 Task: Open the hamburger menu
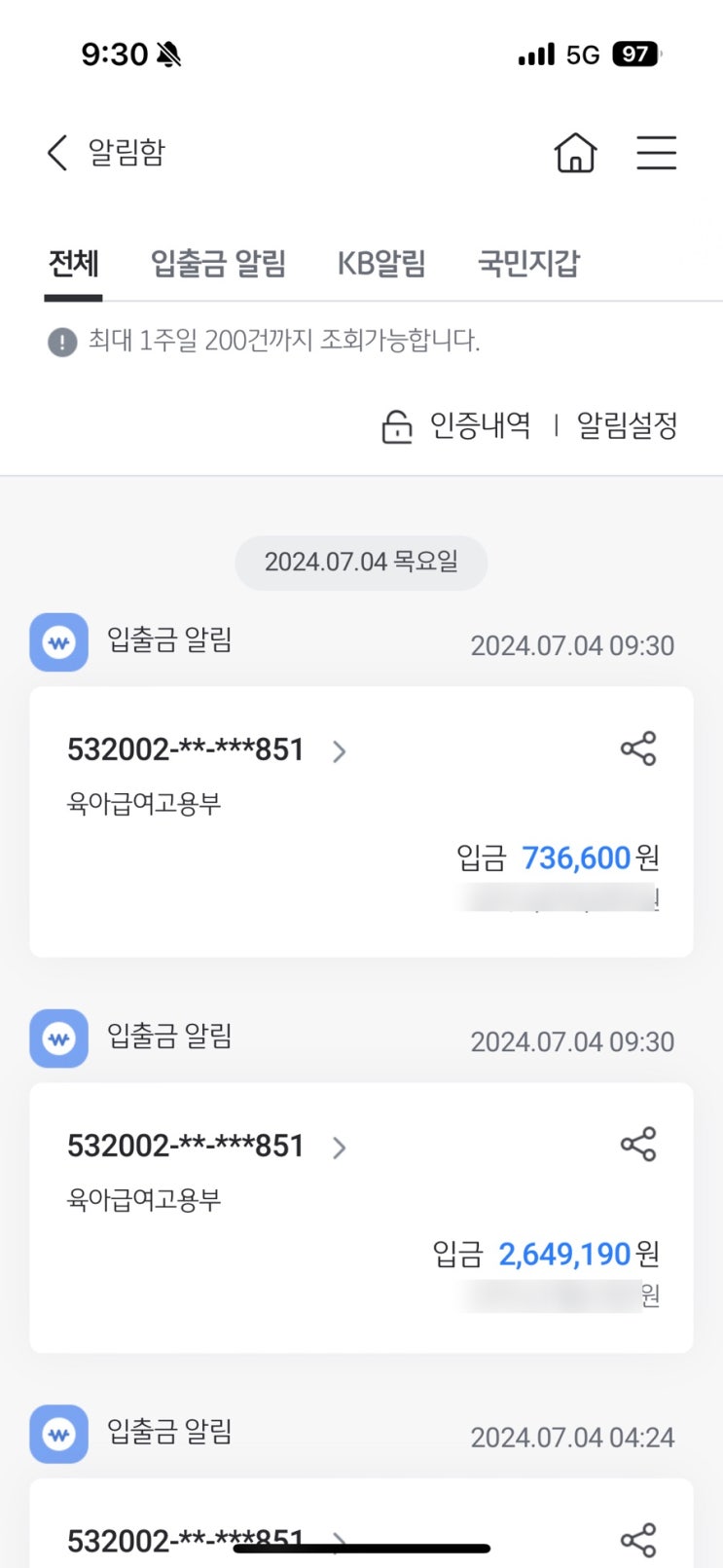point(656,153)
